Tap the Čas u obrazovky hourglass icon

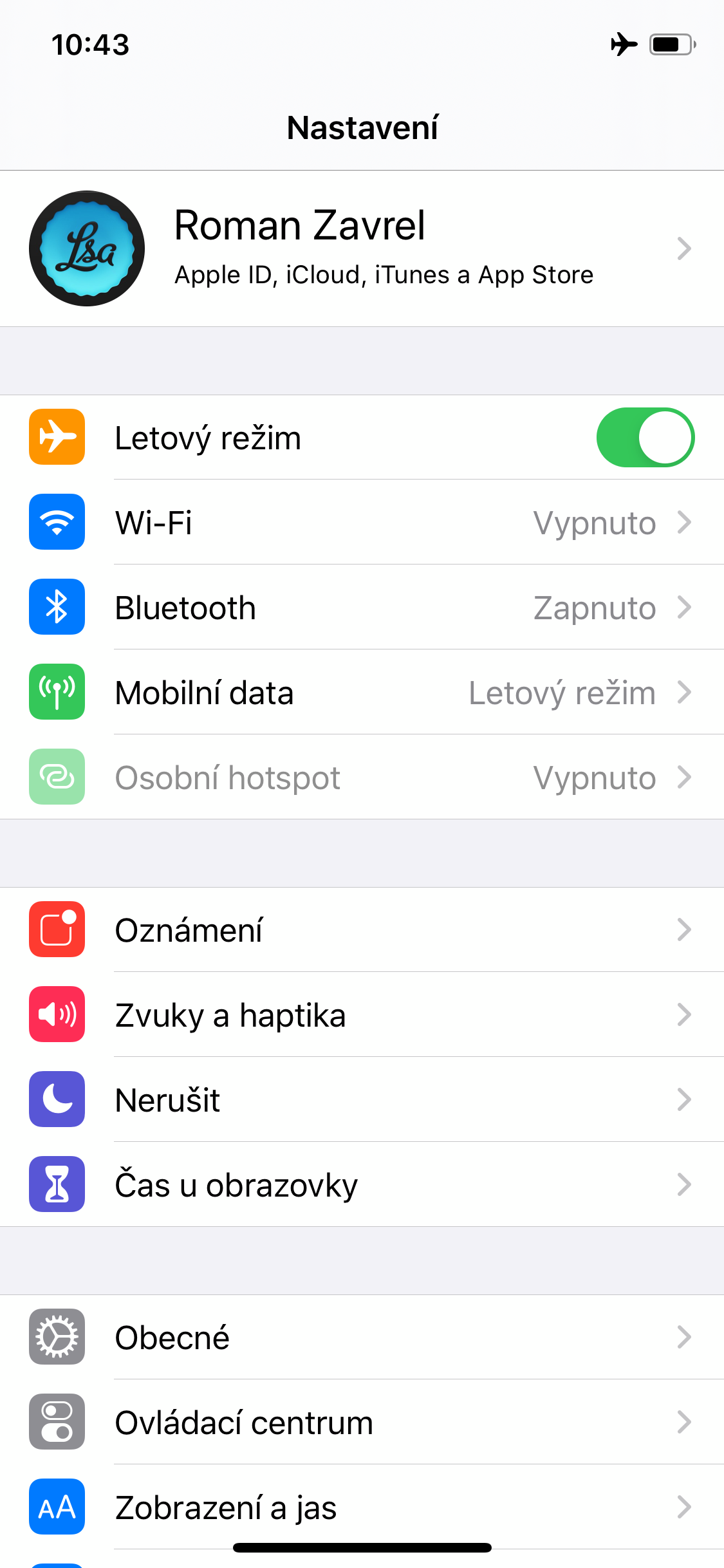coord(57,1185)
